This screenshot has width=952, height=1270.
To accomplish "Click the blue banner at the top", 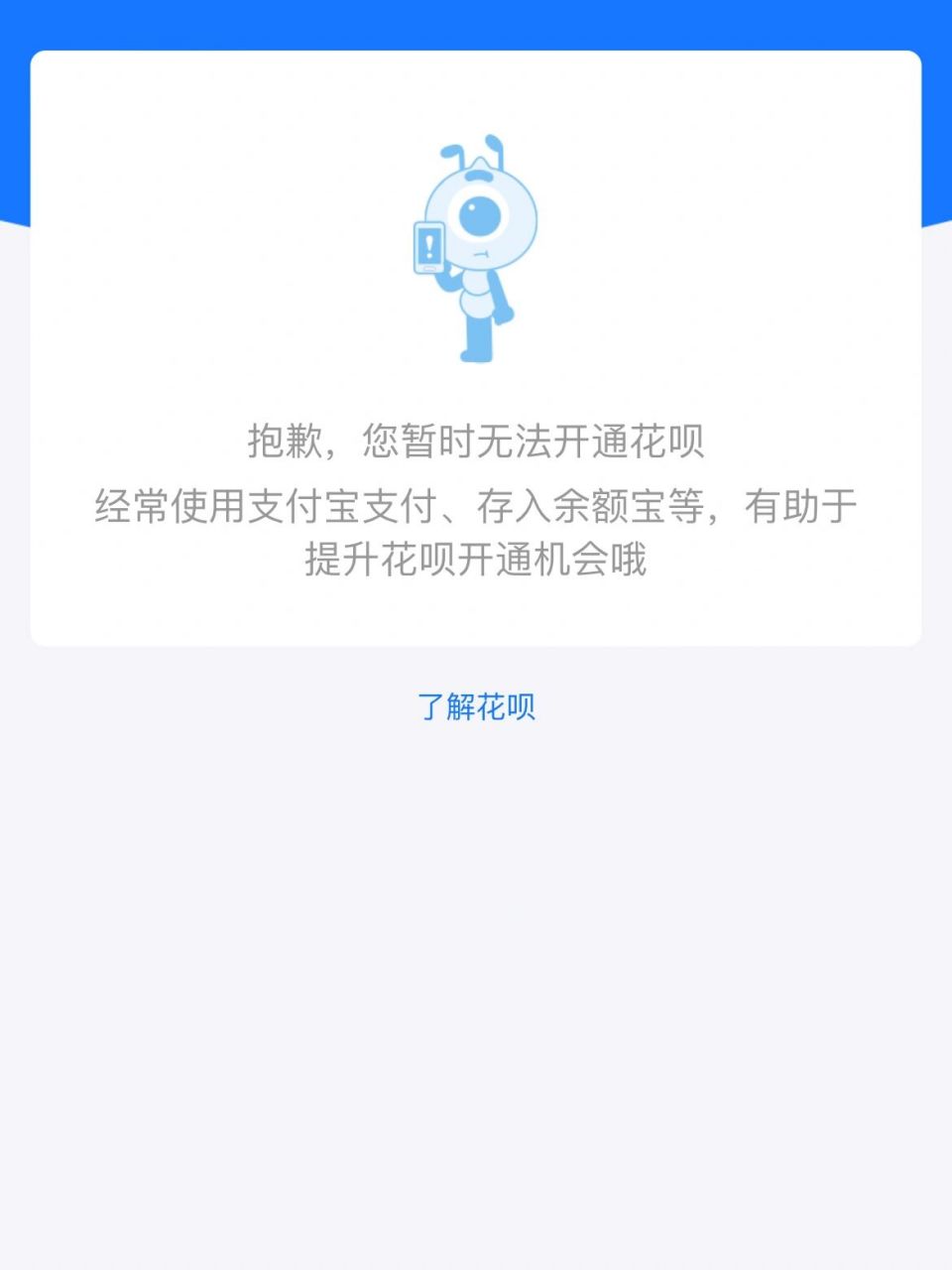I will tap(476, 25).
